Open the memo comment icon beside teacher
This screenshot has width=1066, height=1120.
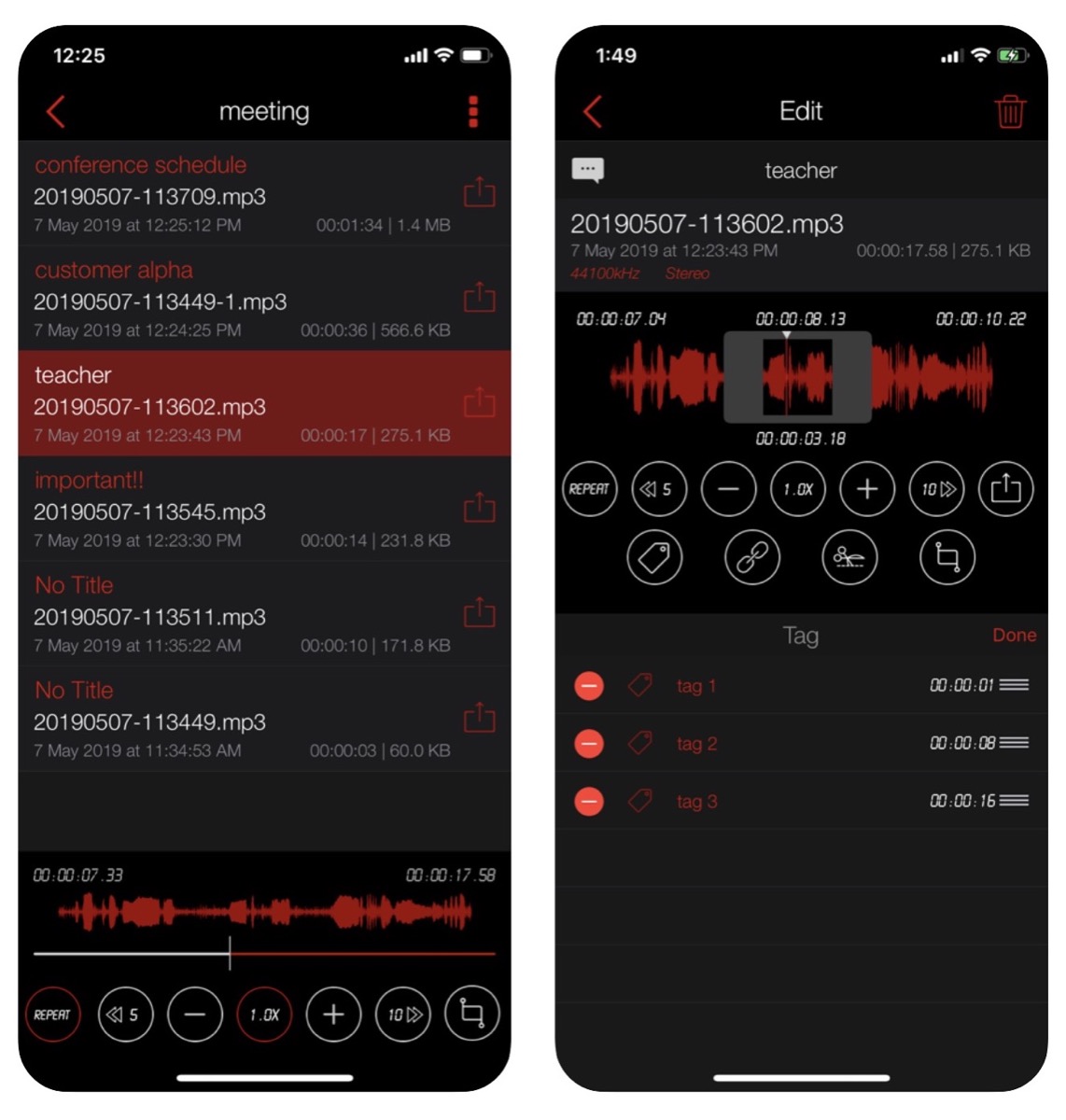588,170
